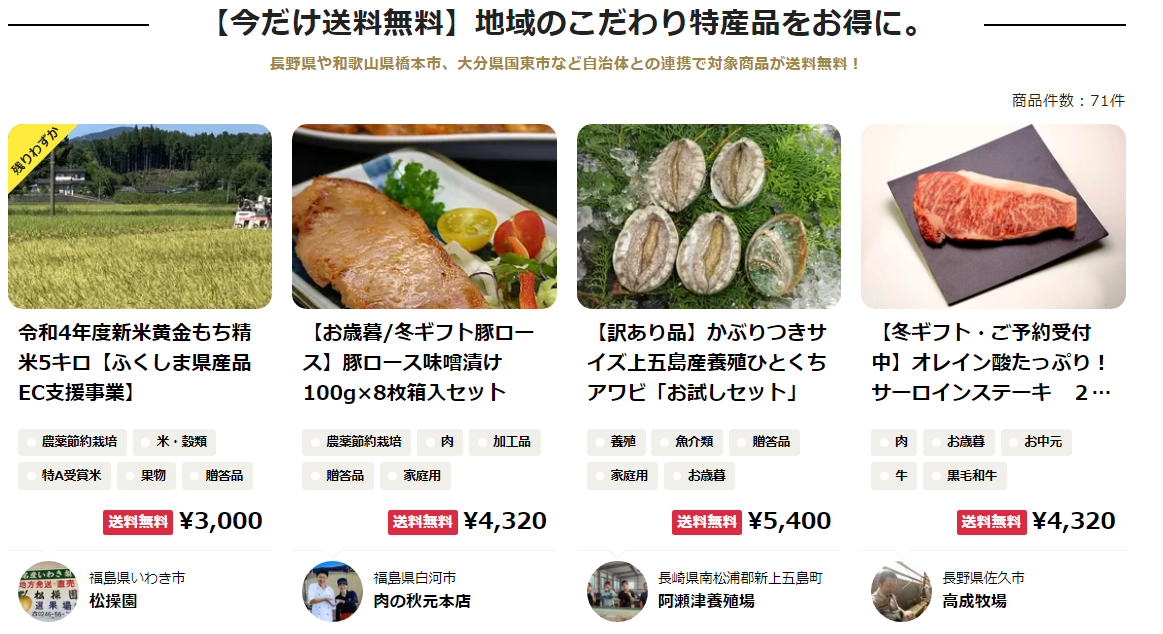Select the 黒毛和牛 tag
This screenshot has width=1163, height=634.
[x=965, y=475]
